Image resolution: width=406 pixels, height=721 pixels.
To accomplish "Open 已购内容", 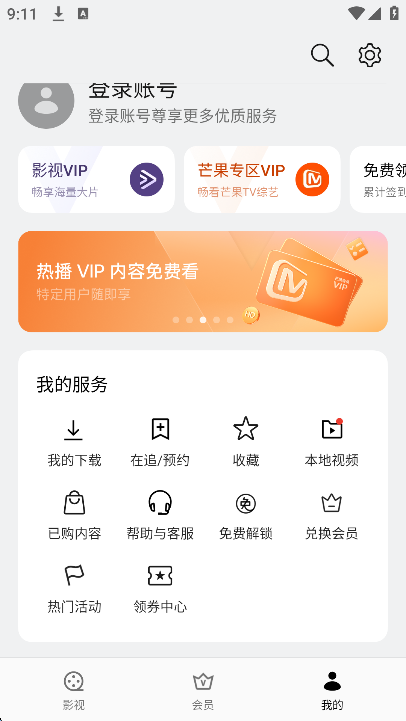I will click(74, 515).
